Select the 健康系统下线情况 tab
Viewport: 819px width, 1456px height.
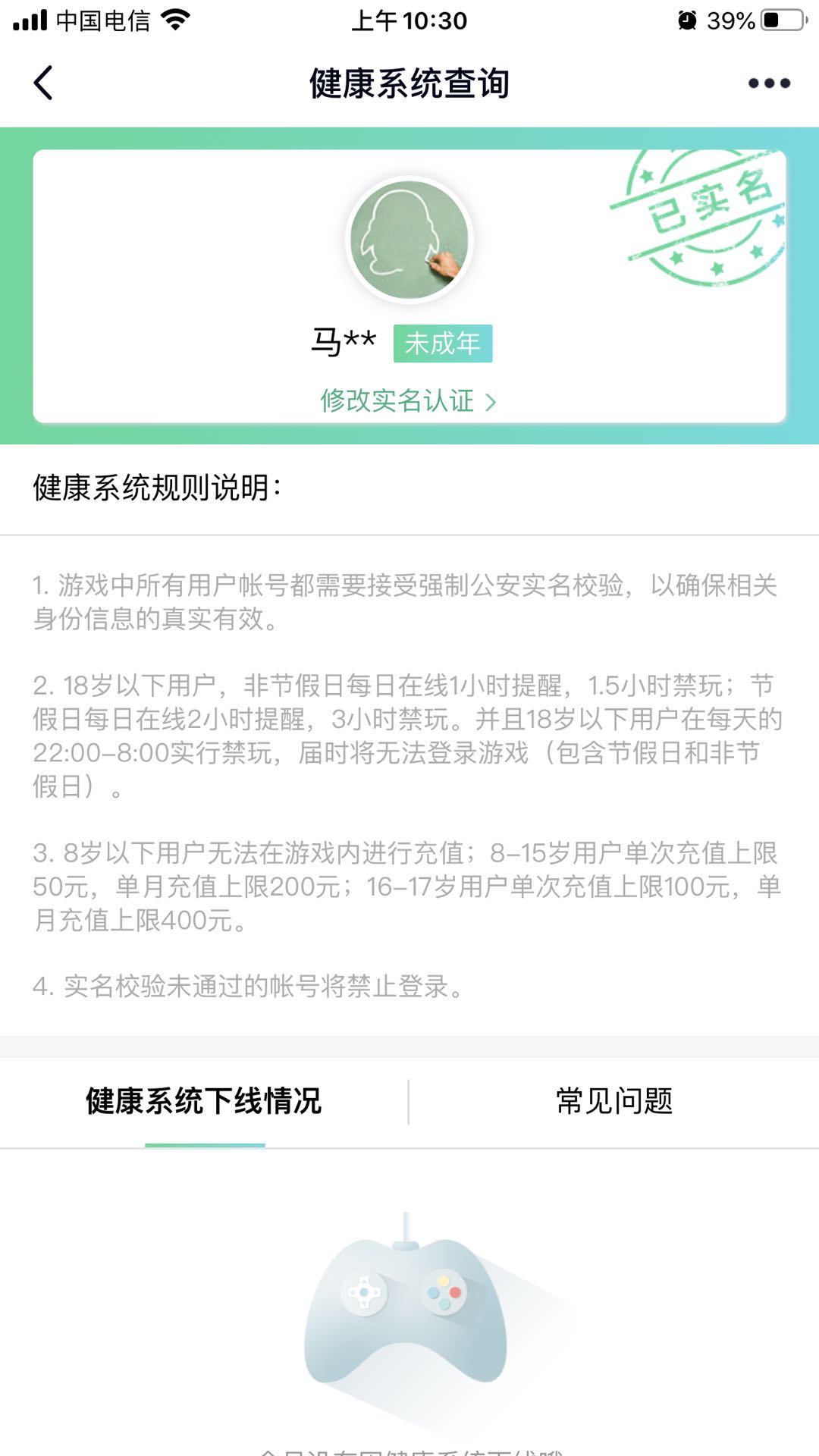click(x=204, y=1101)
